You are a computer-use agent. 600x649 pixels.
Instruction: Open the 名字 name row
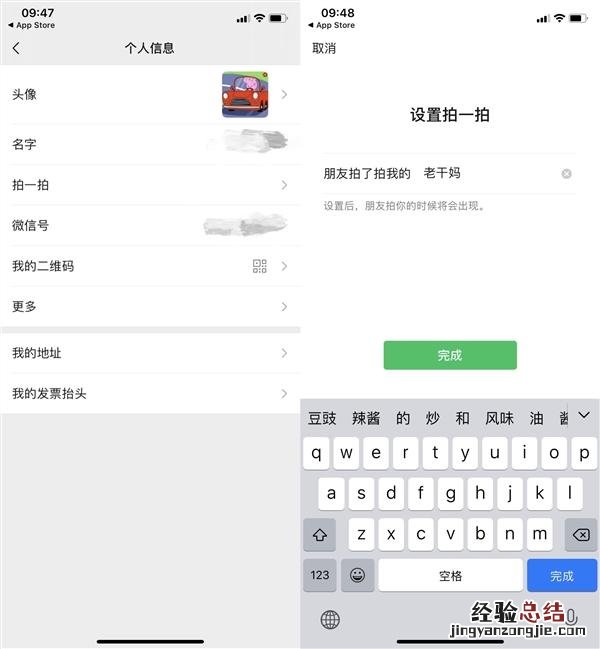(150, 144)
